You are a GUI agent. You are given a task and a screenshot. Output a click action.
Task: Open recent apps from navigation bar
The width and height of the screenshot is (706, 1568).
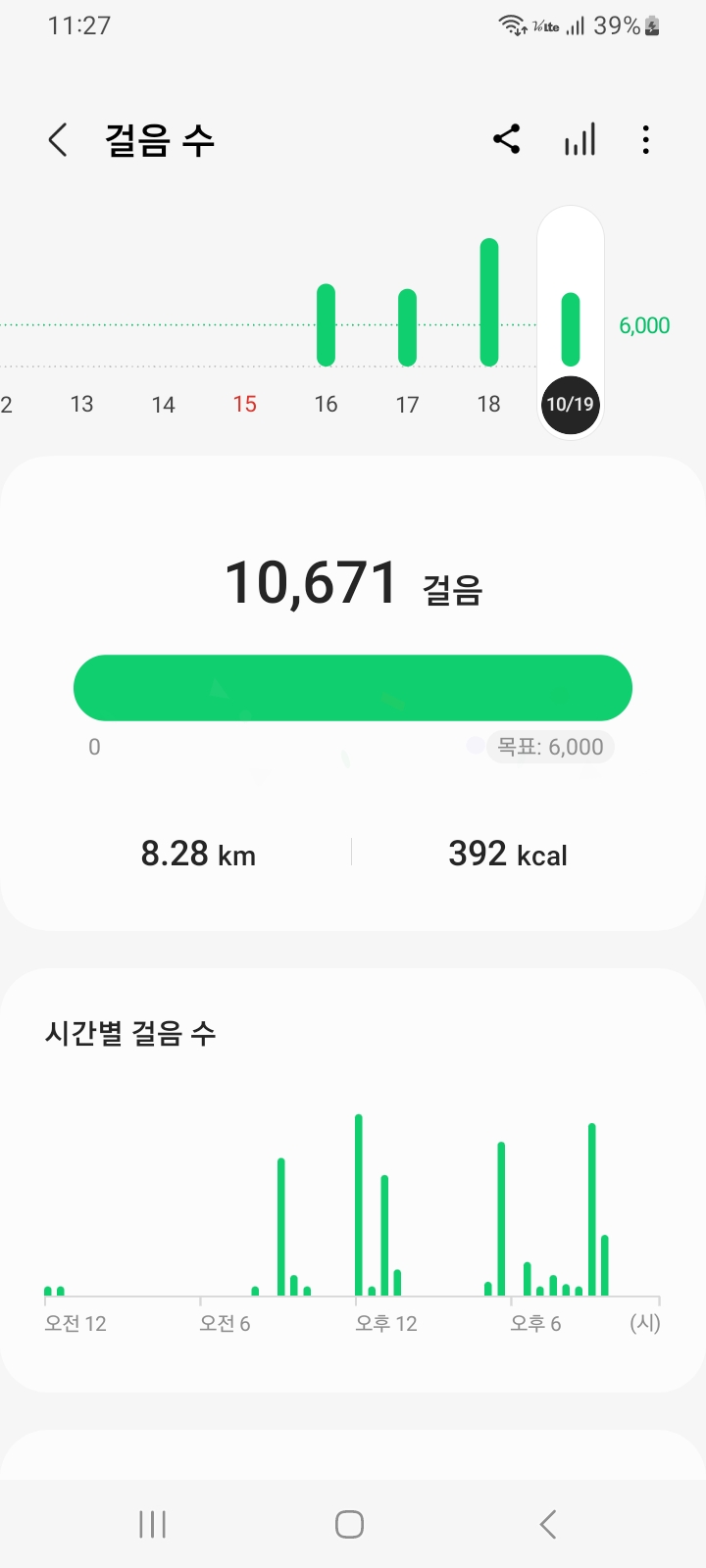pos(153,1524)
